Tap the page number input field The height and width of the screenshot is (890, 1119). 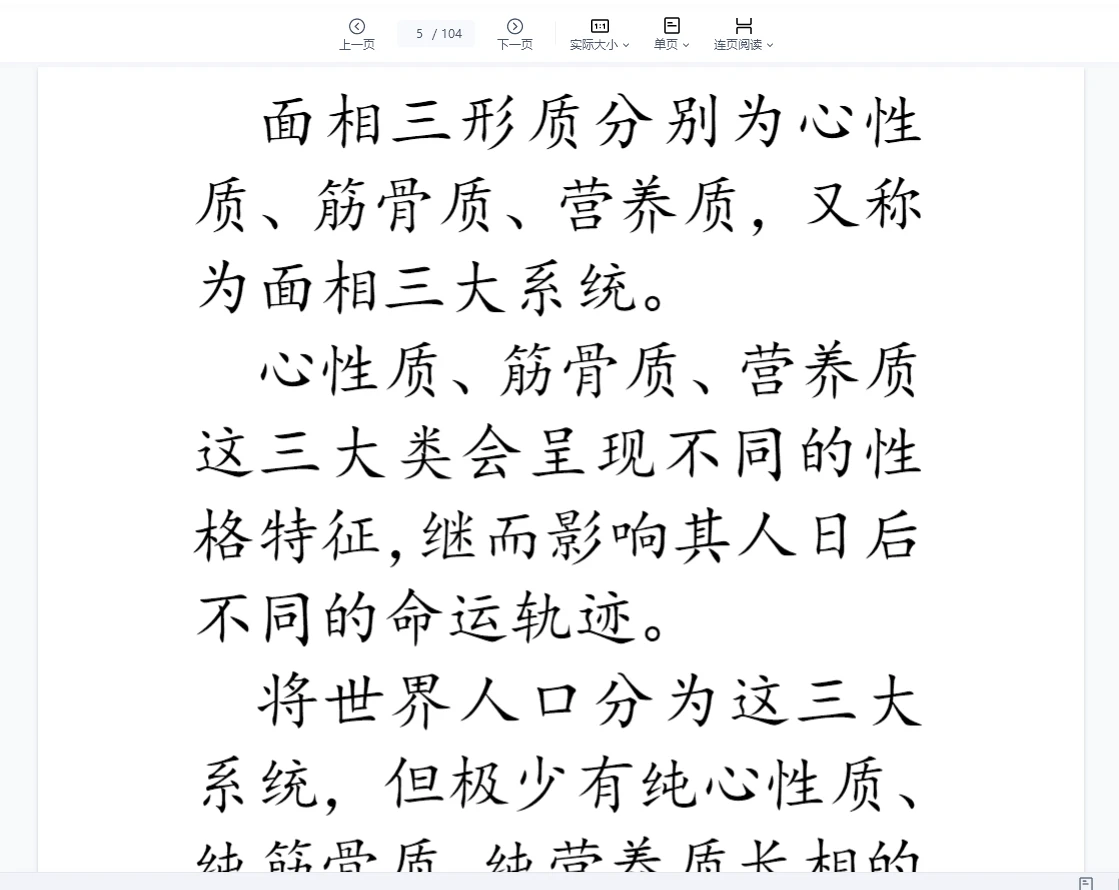pyautogui.click(x=421, y=34)
